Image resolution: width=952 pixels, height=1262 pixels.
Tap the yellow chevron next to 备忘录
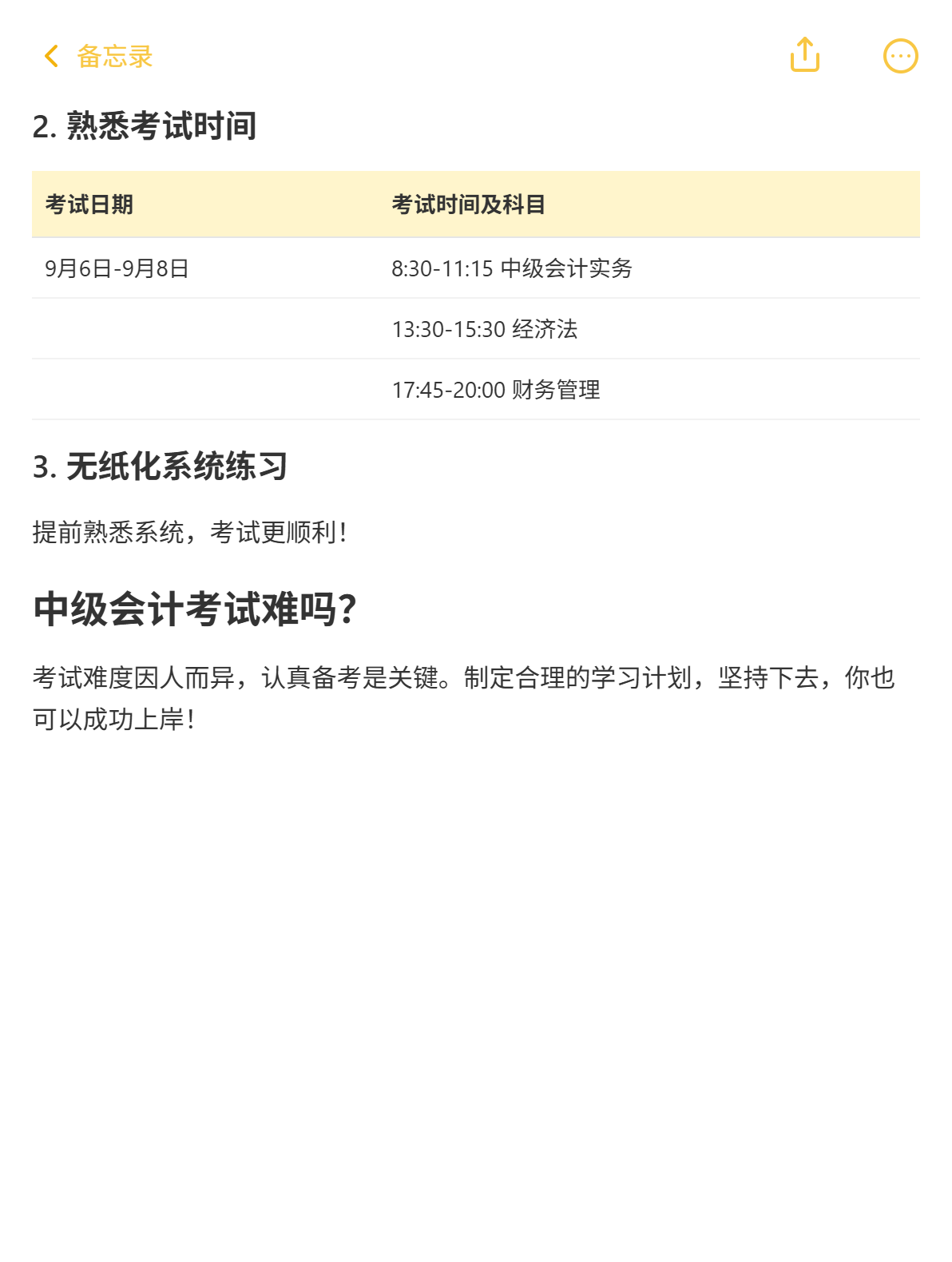(x=50, y=57)
